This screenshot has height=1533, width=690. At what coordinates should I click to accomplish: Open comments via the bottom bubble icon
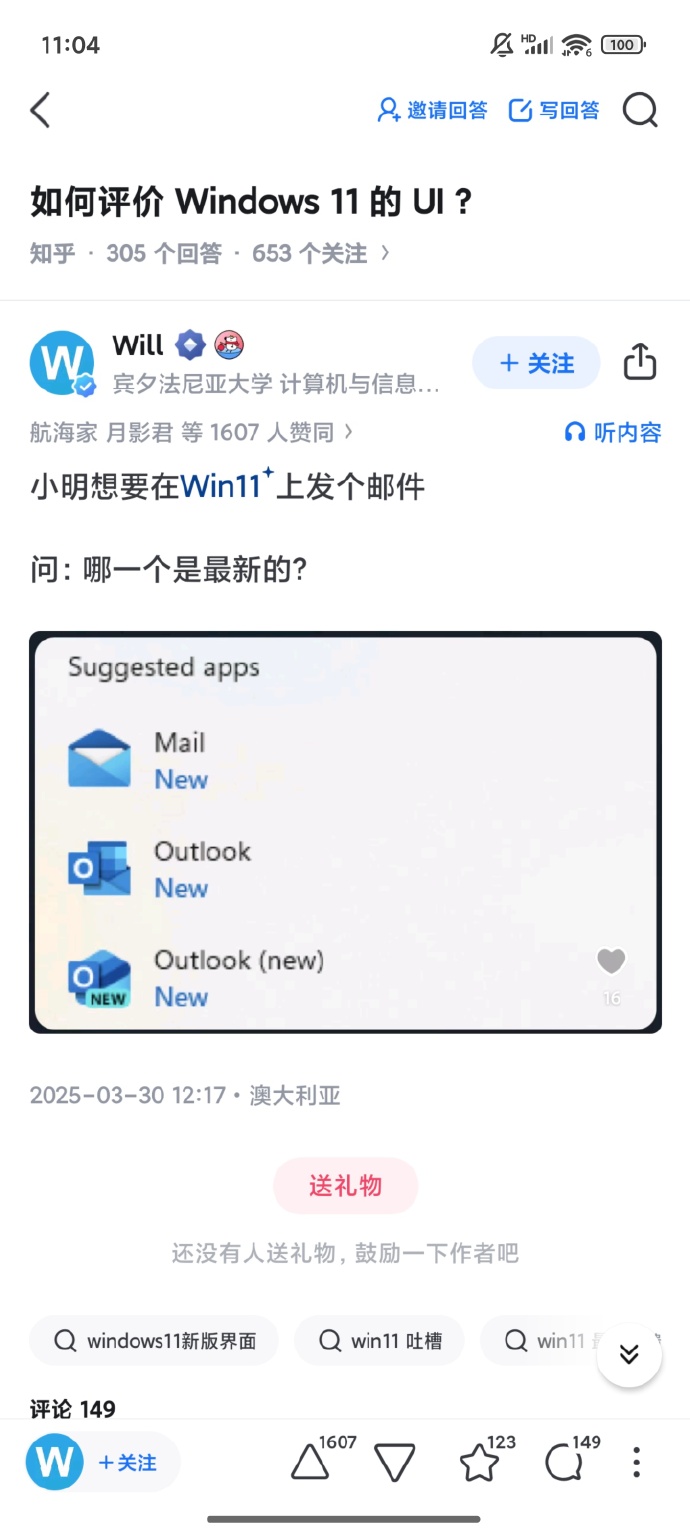[563, 1464]
